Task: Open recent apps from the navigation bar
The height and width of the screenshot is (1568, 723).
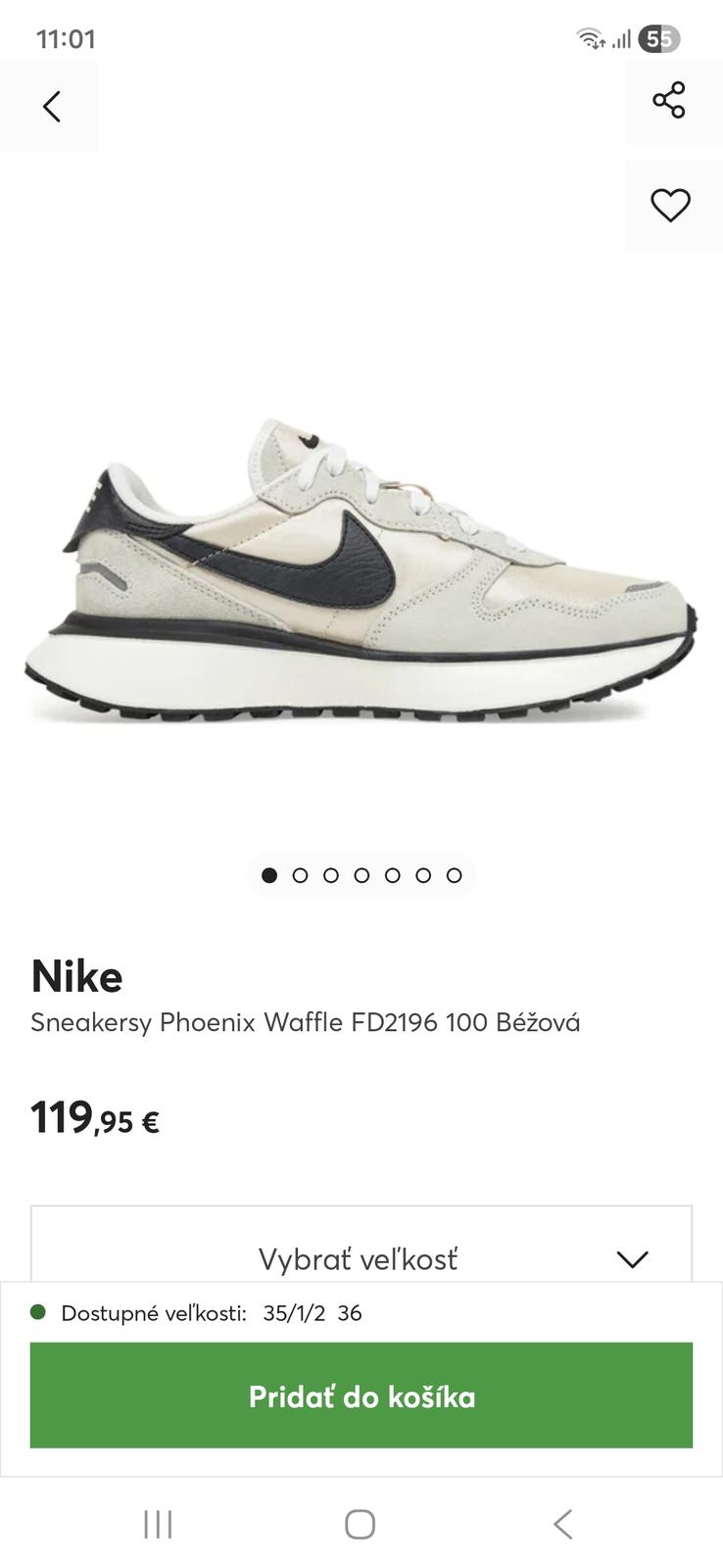Action: pos(158,1524)
